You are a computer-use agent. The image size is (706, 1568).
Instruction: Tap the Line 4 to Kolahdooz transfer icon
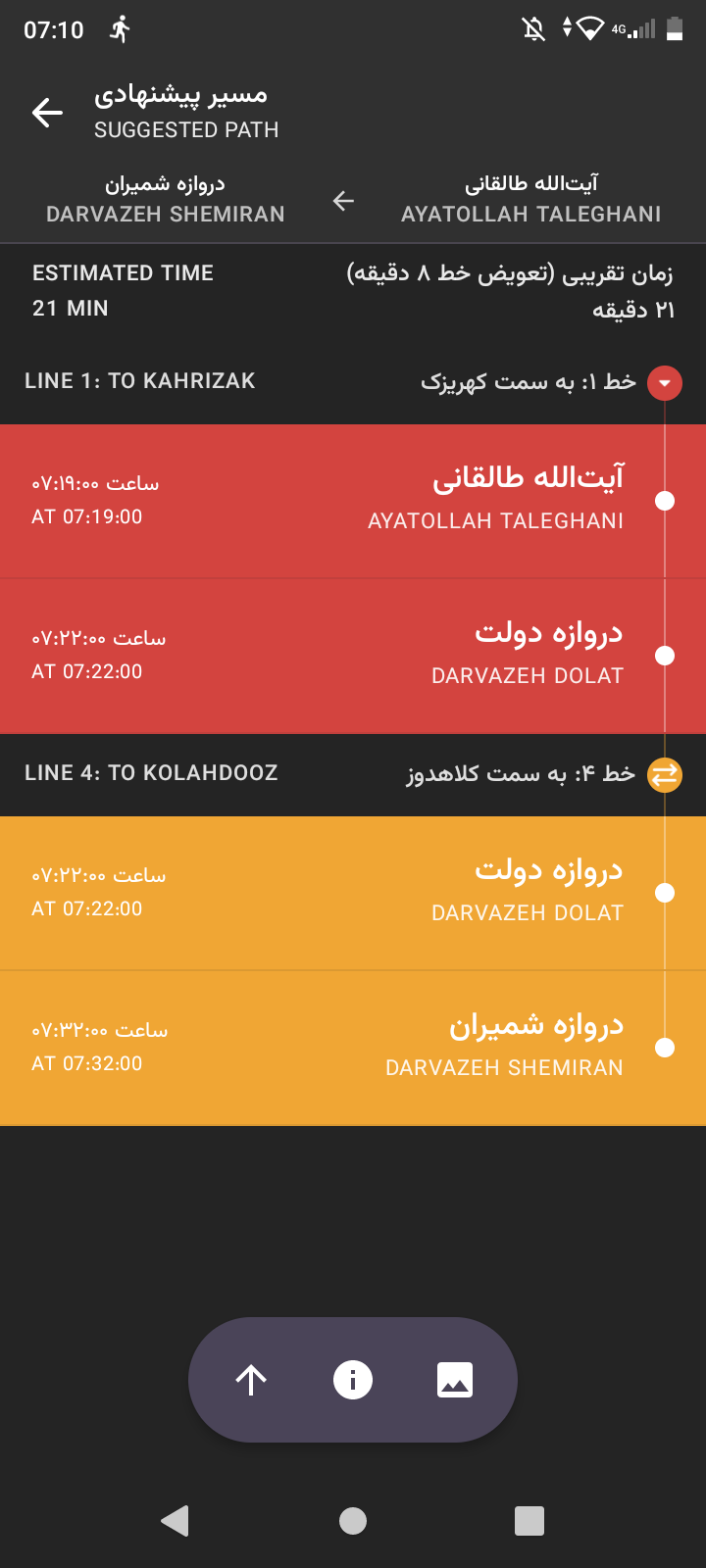click(x=665, y=775)
